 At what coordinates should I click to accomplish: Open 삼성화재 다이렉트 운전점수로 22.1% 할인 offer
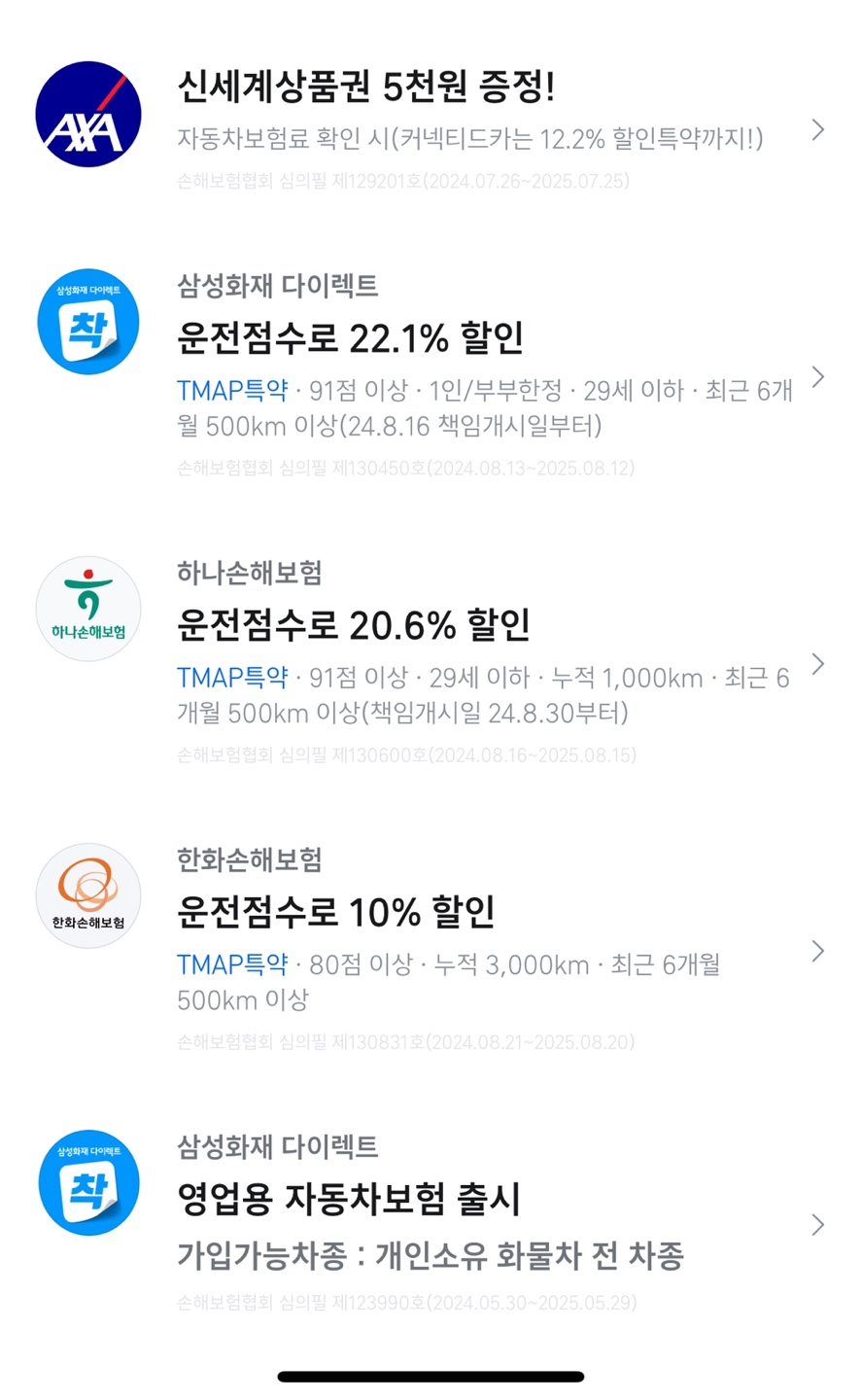(430, 375)
